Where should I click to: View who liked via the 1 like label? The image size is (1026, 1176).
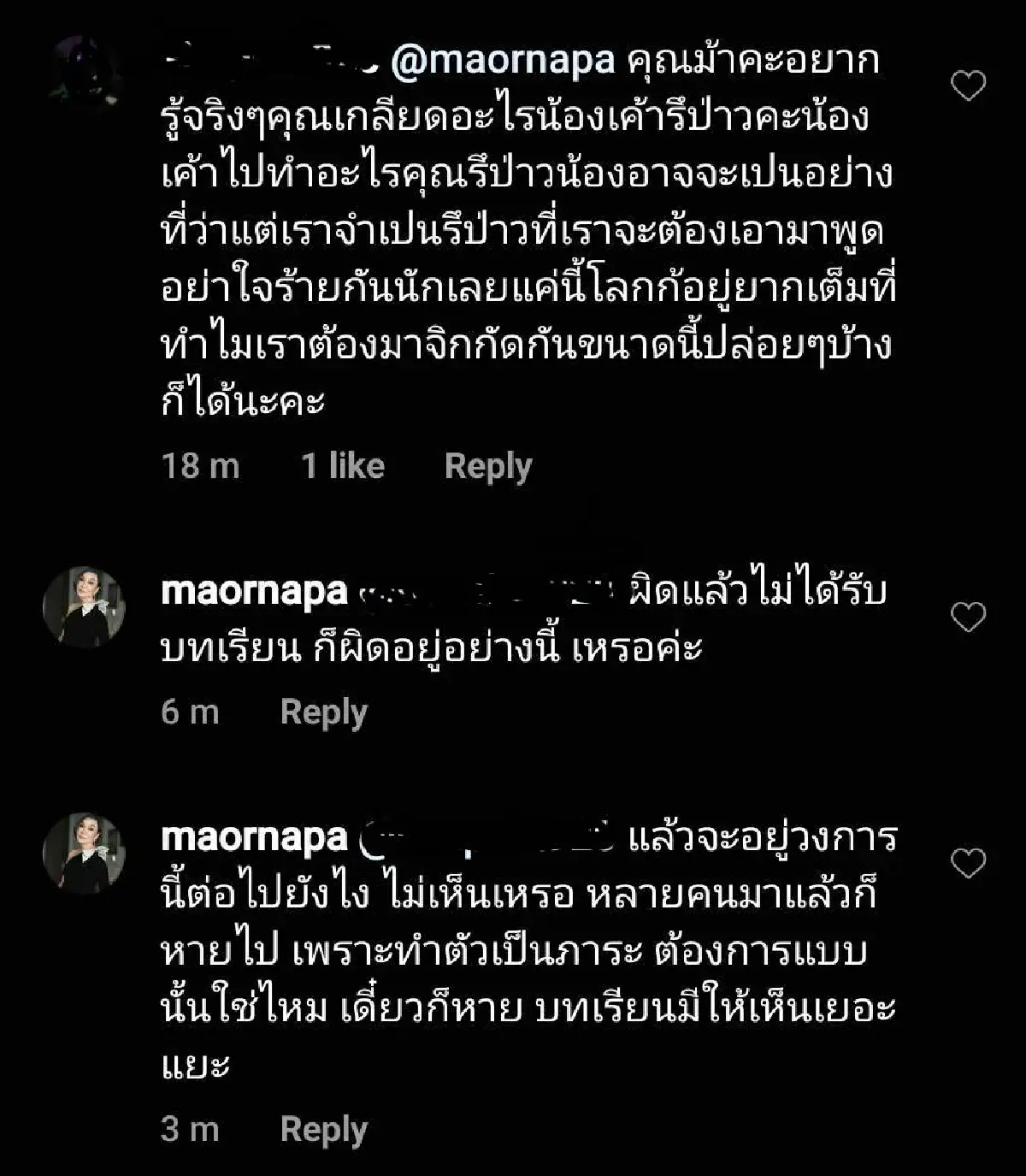[340, 466]
